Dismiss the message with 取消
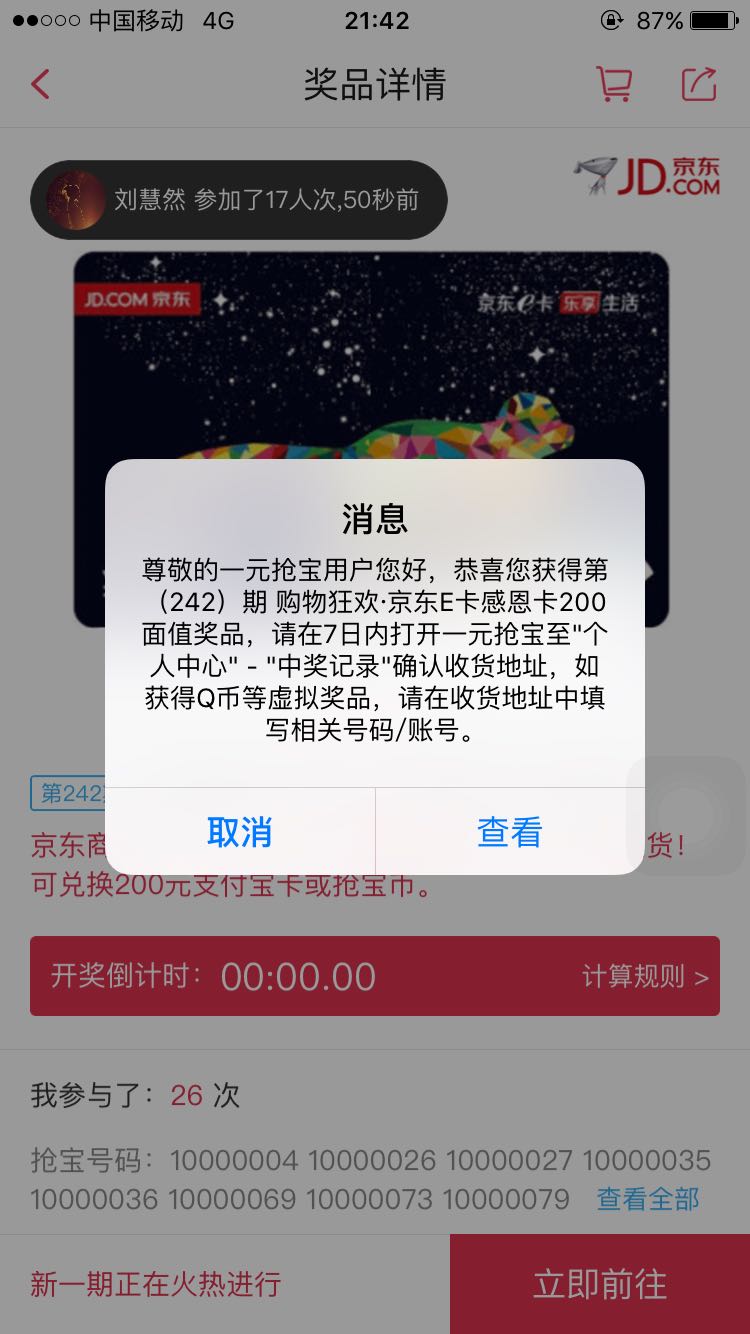750x1334 pixels. click(240, 832)
